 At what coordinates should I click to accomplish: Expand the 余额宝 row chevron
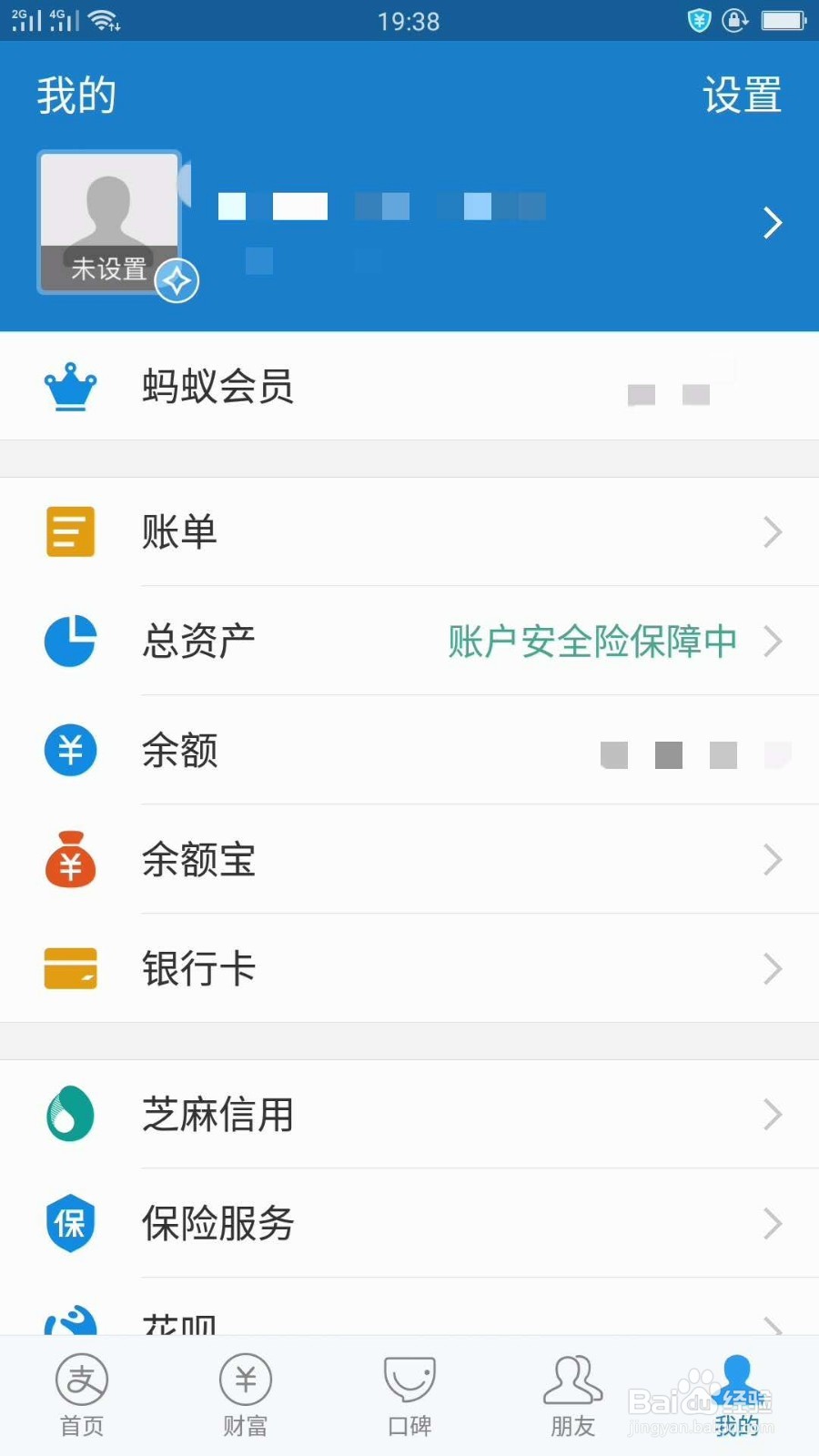click(773, 859)
